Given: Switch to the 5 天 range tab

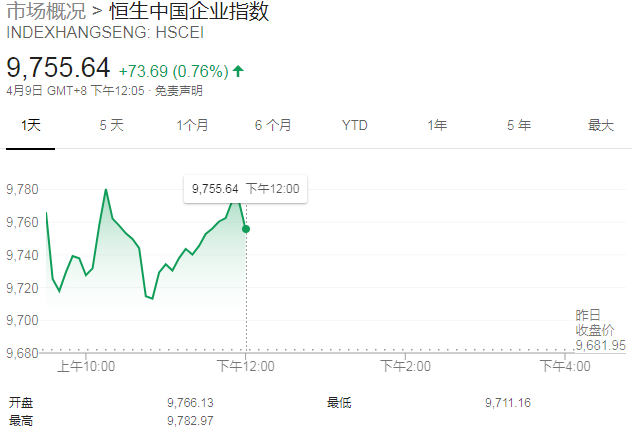Looking at the screenshot, I should pos(111,125).
